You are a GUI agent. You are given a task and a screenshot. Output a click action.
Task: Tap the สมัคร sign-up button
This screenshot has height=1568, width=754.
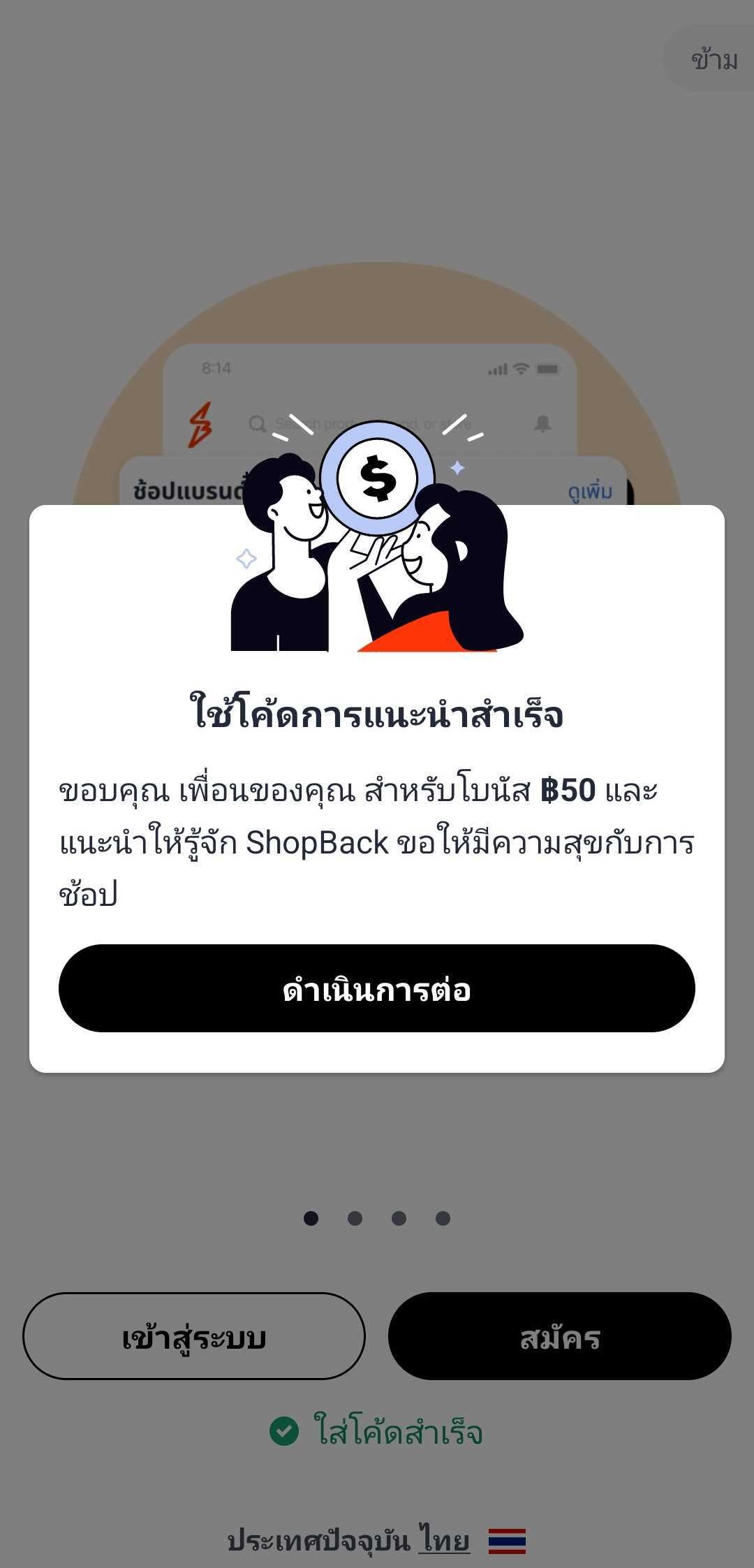tap(559, 1335)
